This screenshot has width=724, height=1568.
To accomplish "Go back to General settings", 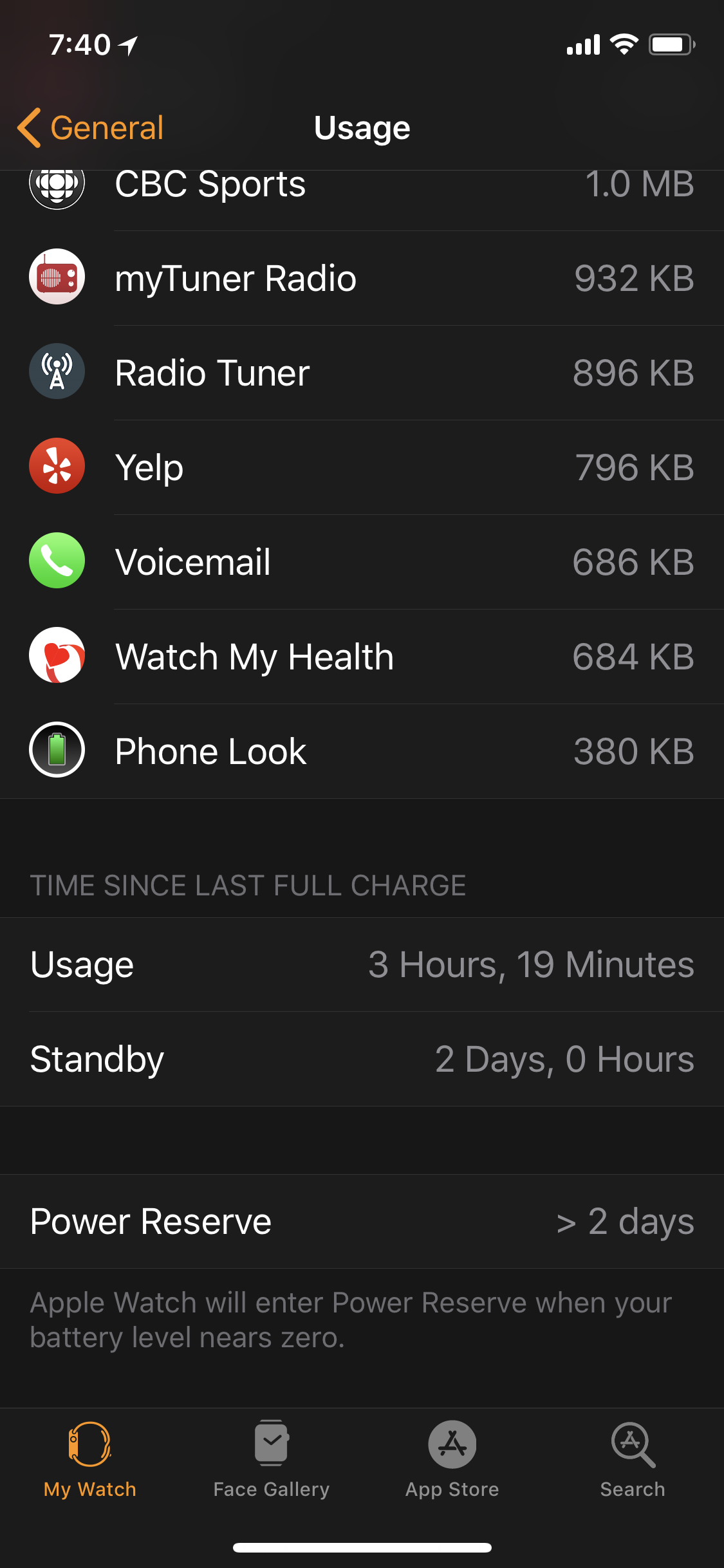I will [x=91, y=127].
